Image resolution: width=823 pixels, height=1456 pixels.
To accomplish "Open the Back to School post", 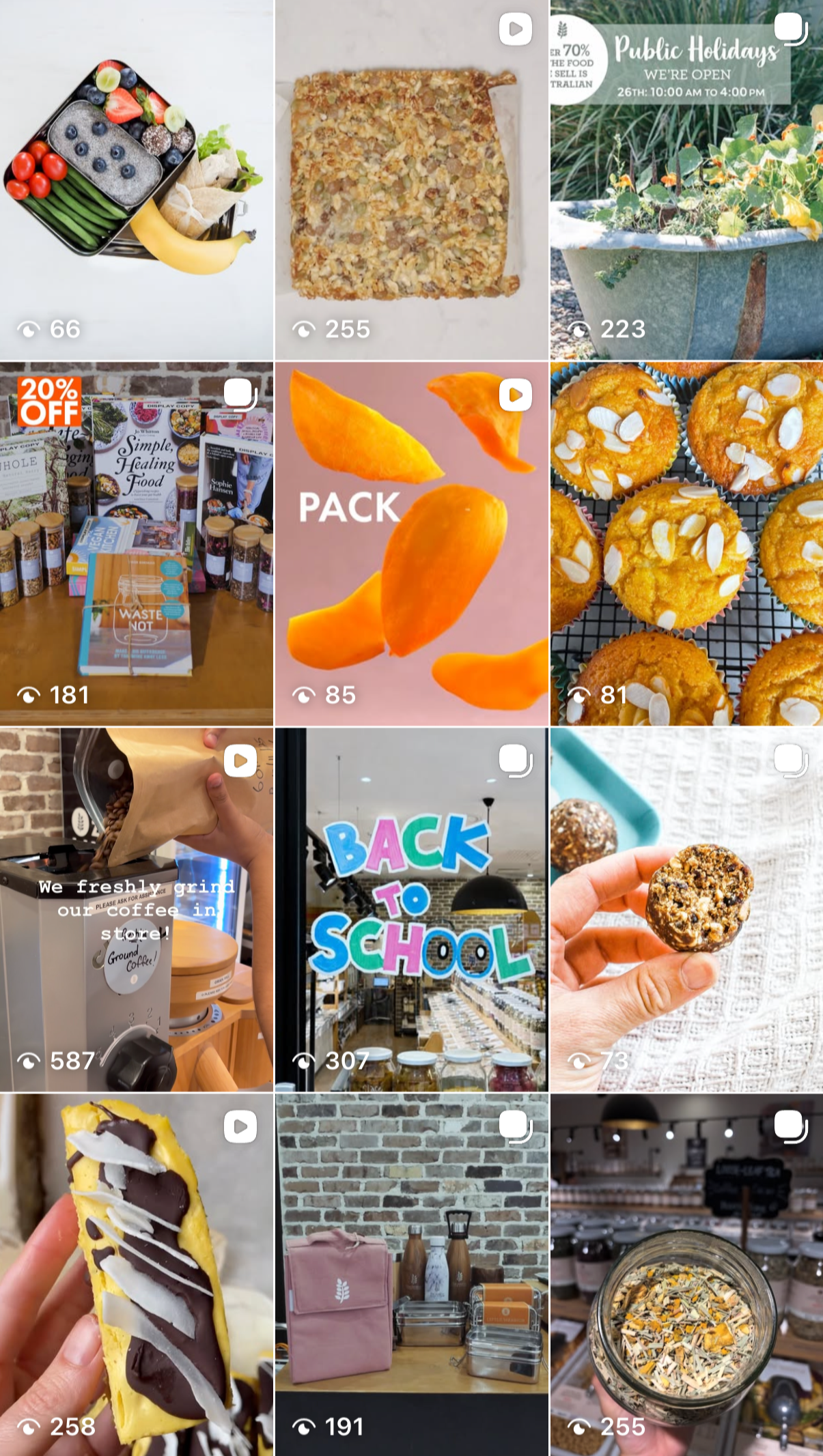I will tap(412, 909).
